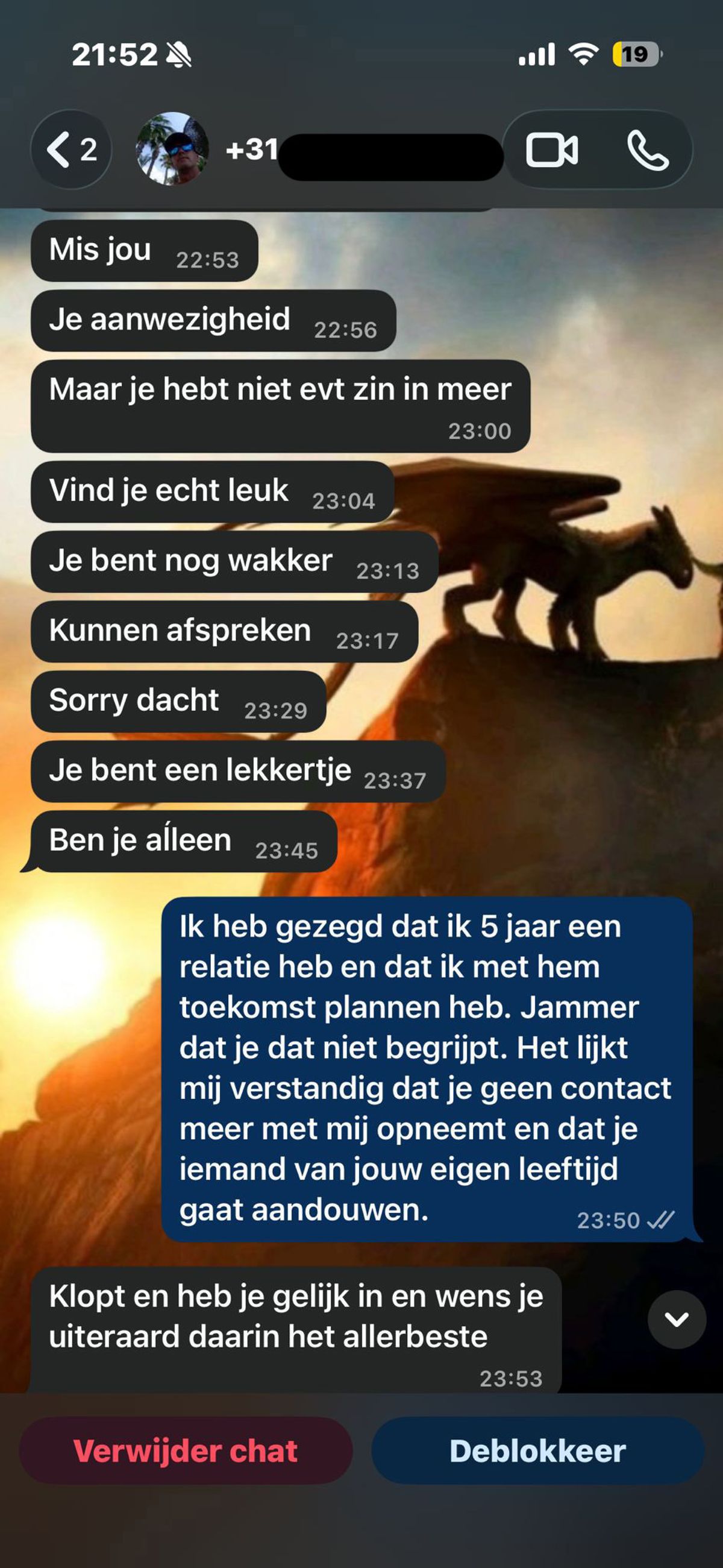Start a video call
Image resolution: width=723 pixels, height=1568 pixels.
click(x=551, y=150)
